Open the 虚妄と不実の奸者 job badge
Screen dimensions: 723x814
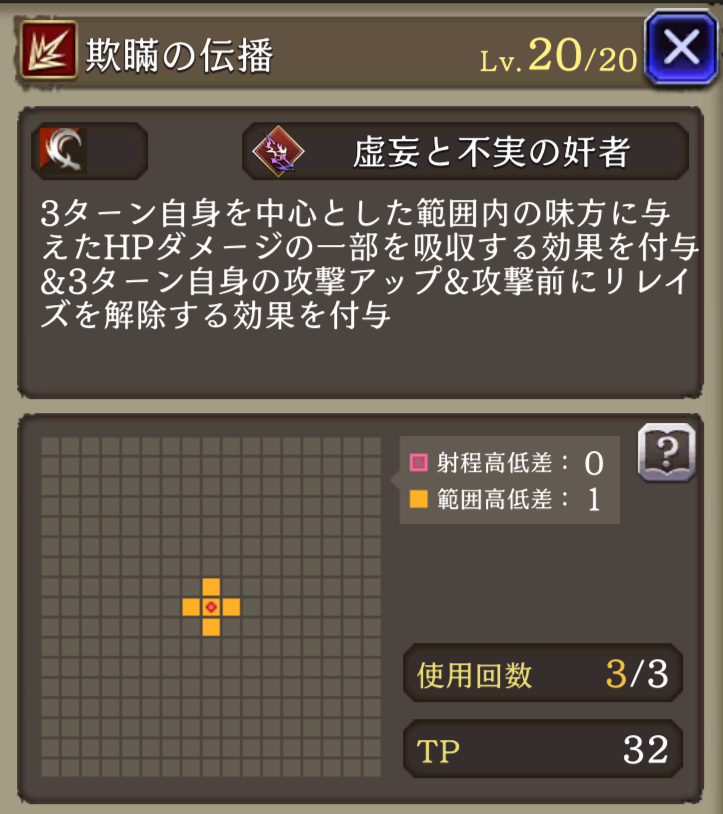coord(466,152)
